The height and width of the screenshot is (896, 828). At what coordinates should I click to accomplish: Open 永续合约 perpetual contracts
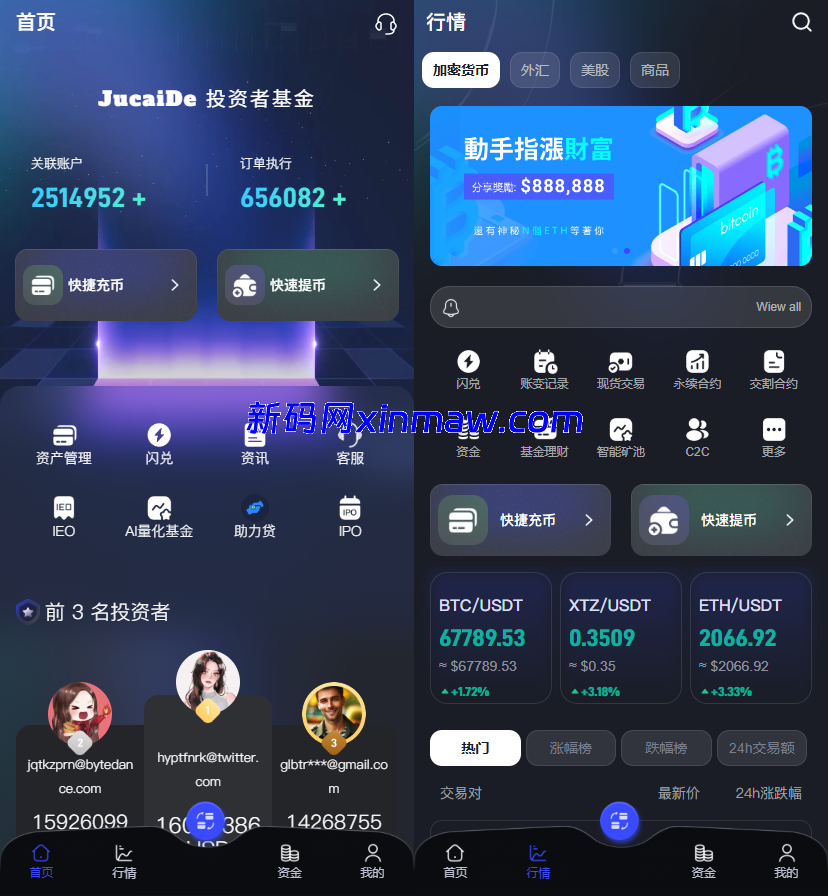(x=697, y=369)
